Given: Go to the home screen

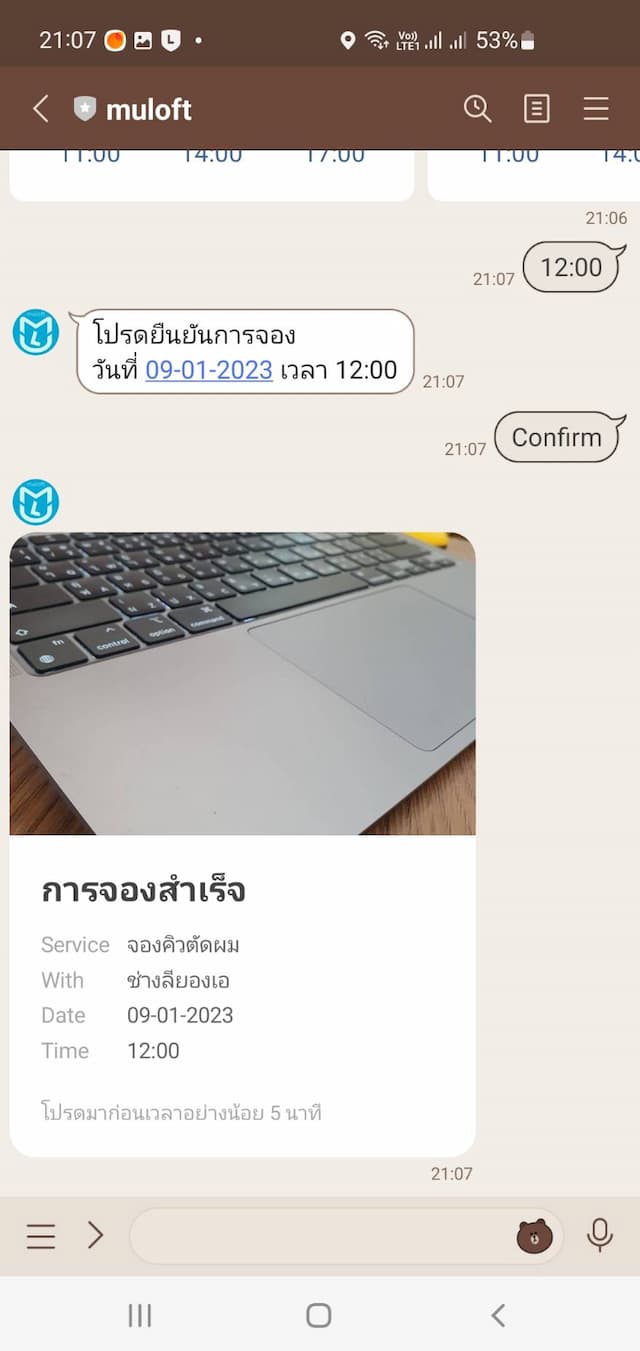Looking at the screenshot, I should tap(319, 1315).
